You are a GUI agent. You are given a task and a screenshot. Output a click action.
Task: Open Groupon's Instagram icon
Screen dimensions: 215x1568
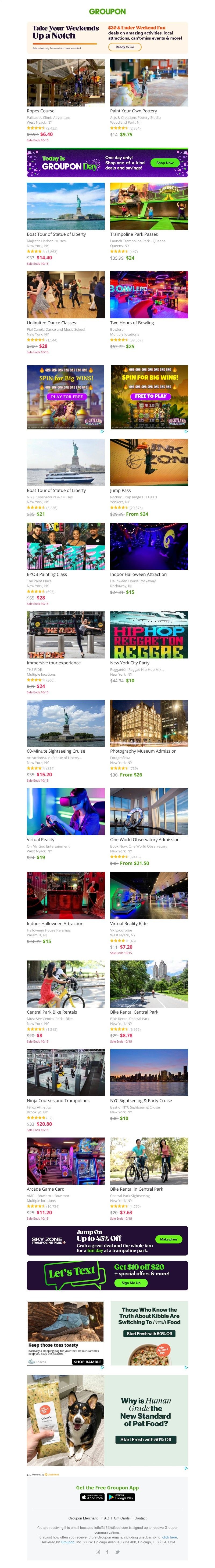[x=98, y=1552]
